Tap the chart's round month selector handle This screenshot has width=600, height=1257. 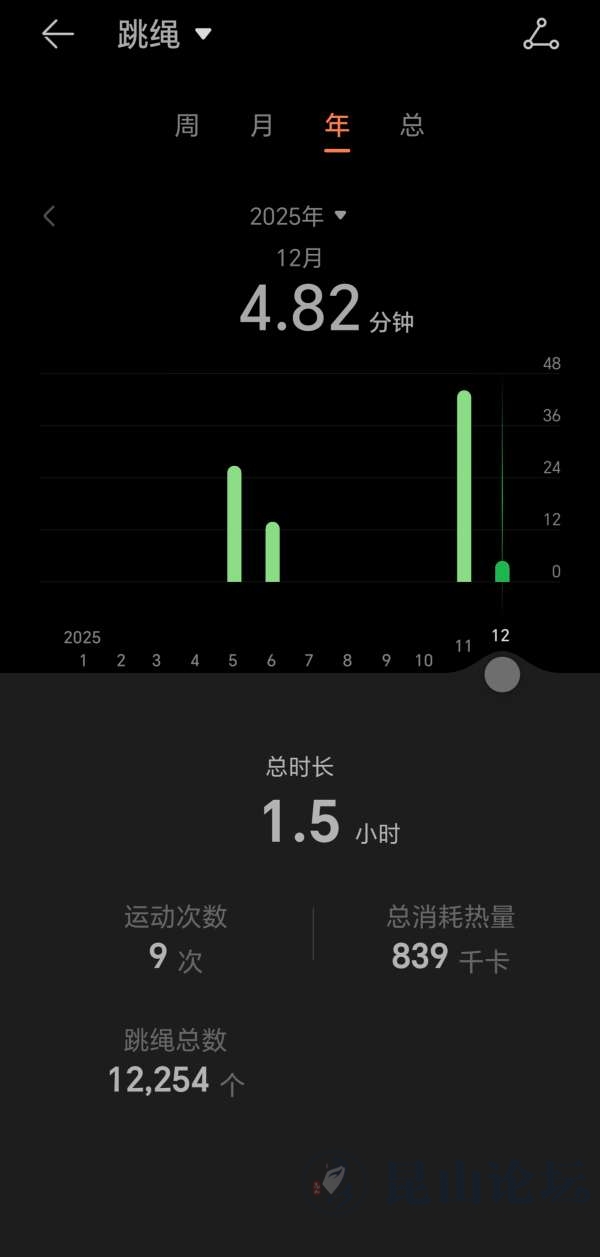click(x=502, y=675)
